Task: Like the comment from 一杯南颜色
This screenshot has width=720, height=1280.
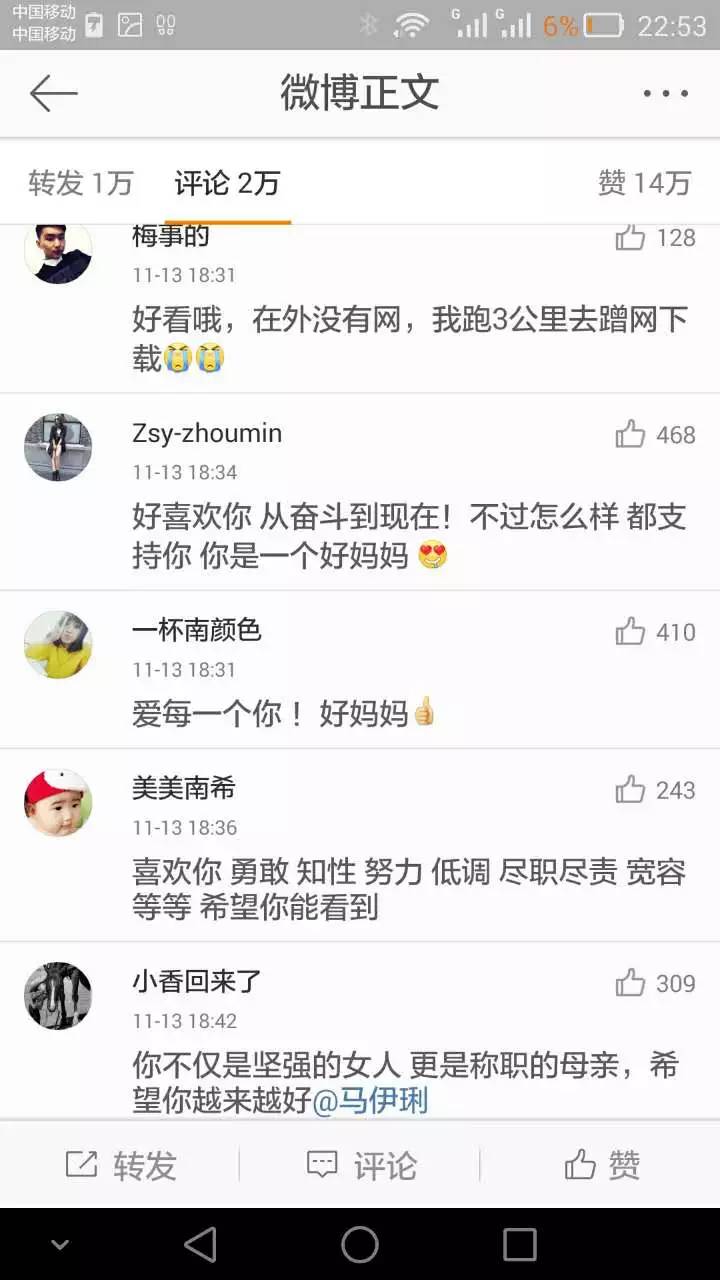Action: 631,632
